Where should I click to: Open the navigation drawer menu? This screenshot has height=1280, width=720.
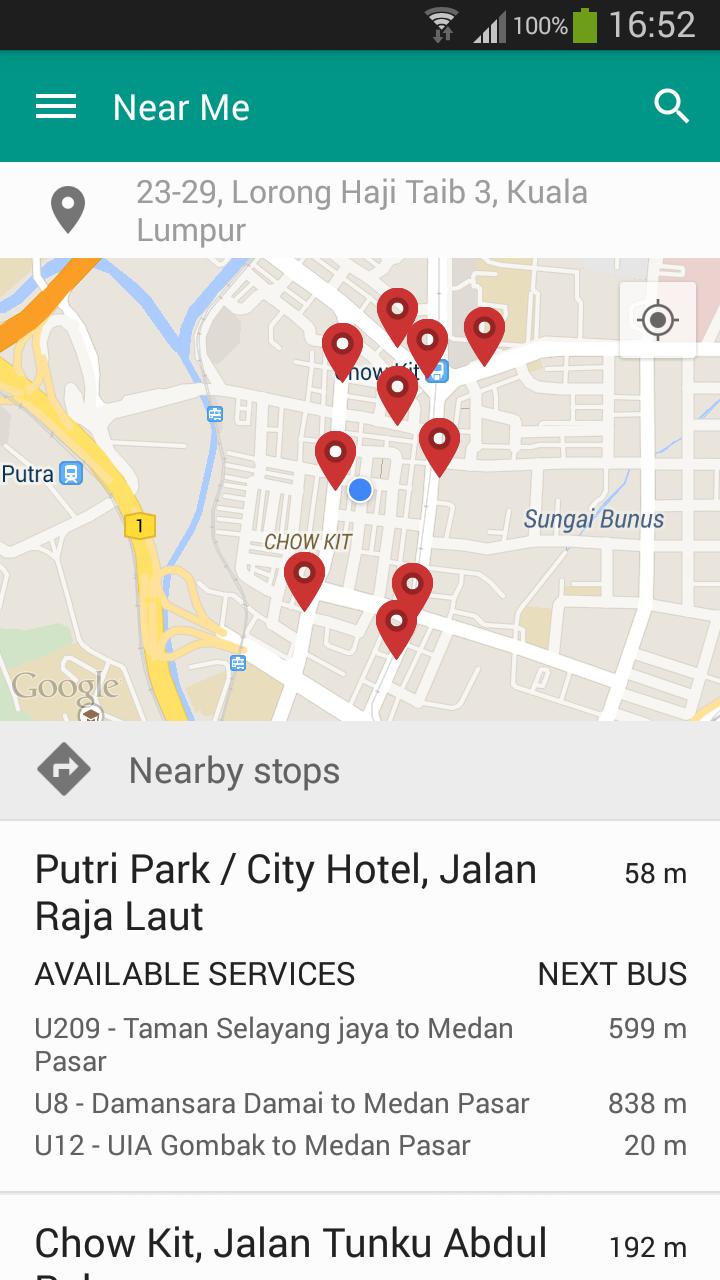(x=55, y=106)
